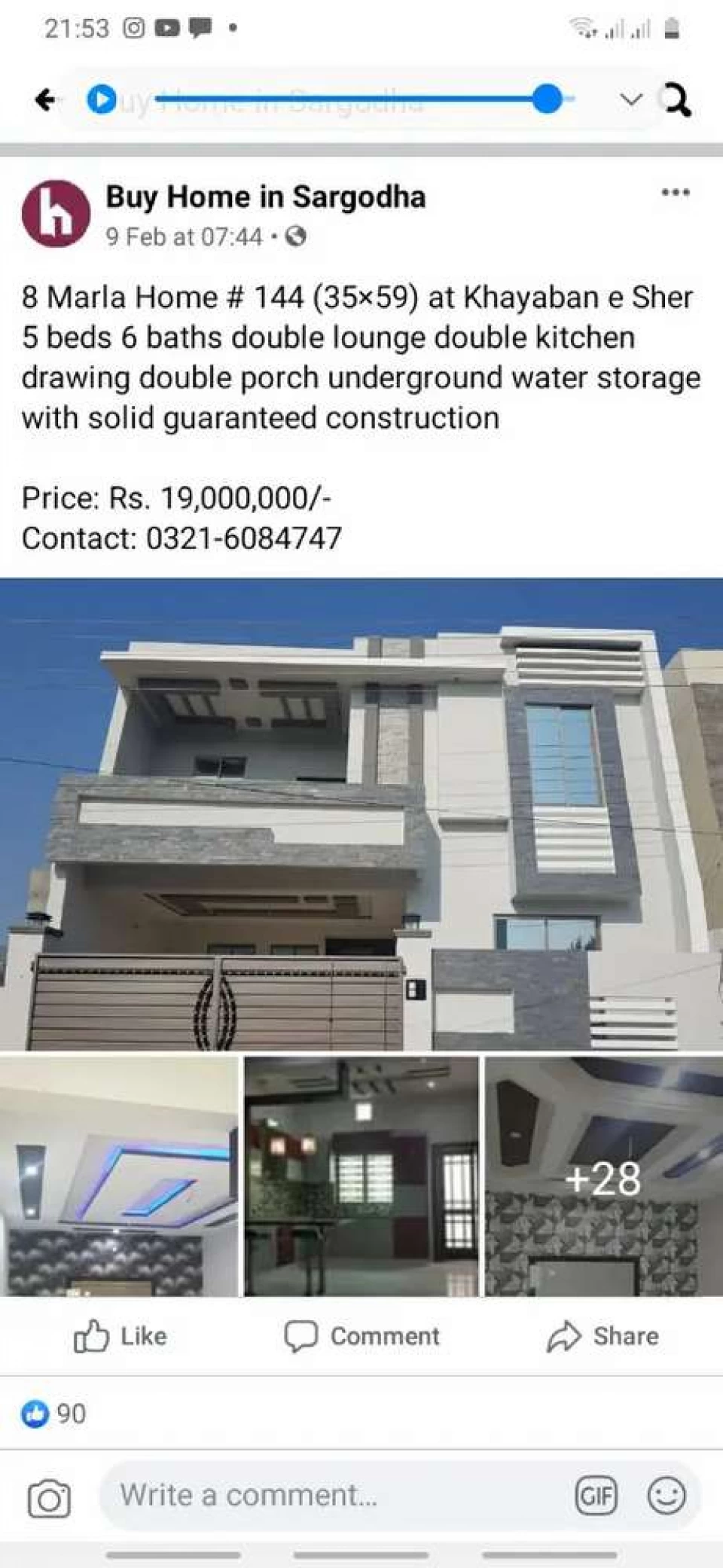View the 90 reactions on the post
723x1568 pixels.
(x=53, y=1414)
